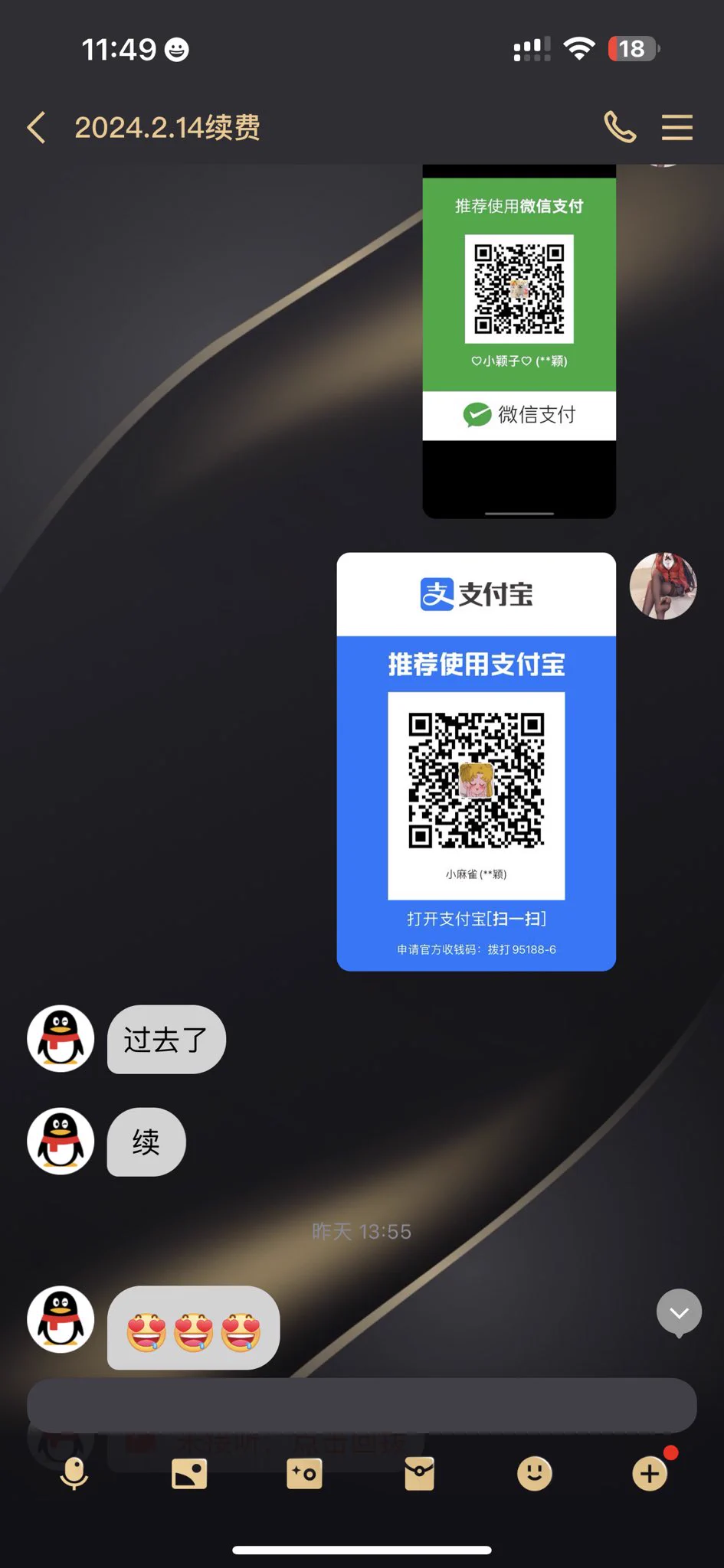Expand more options with plus button
Image resolution: width=724 pixels, height=1568 pixels.
click(x=650, y=1473)
